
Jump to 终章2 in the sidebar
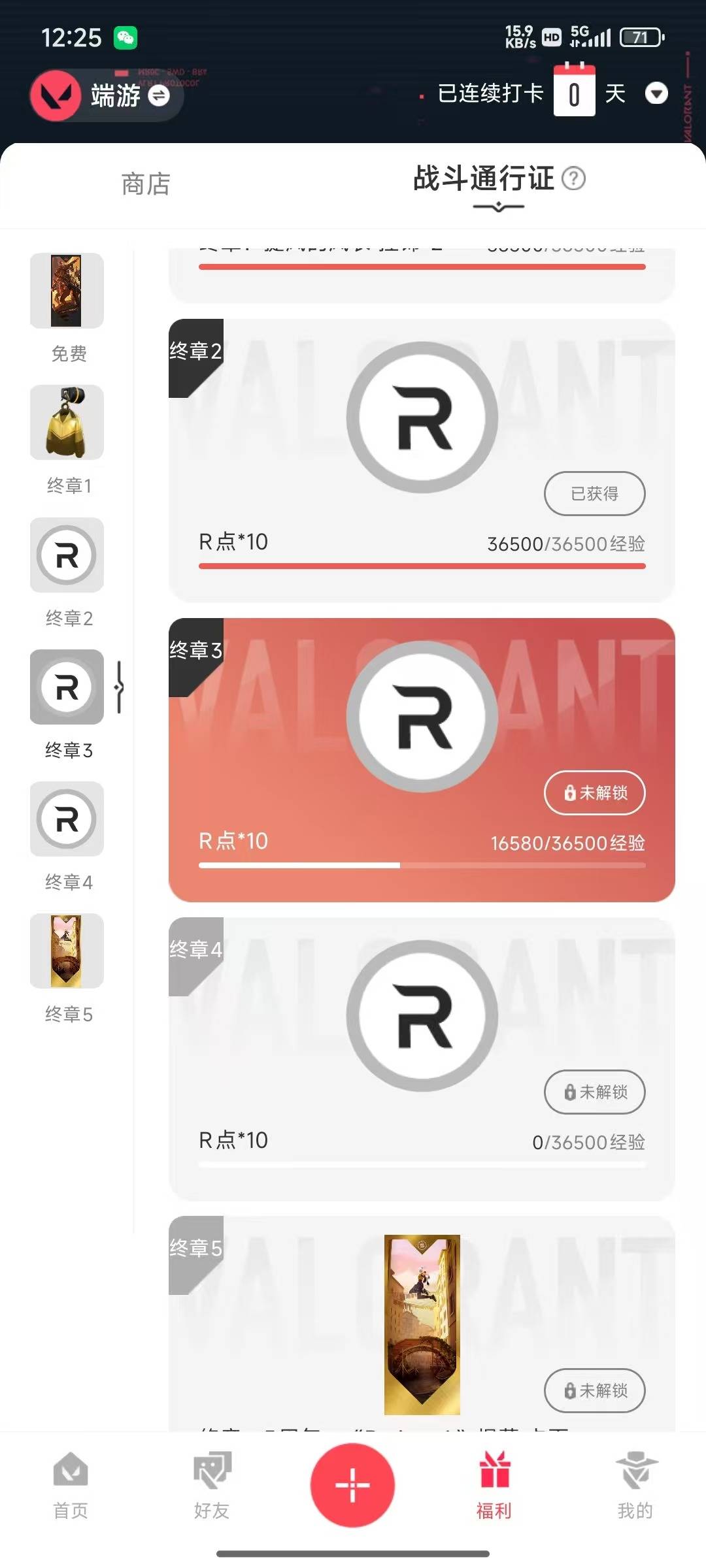tap(67, 573)
